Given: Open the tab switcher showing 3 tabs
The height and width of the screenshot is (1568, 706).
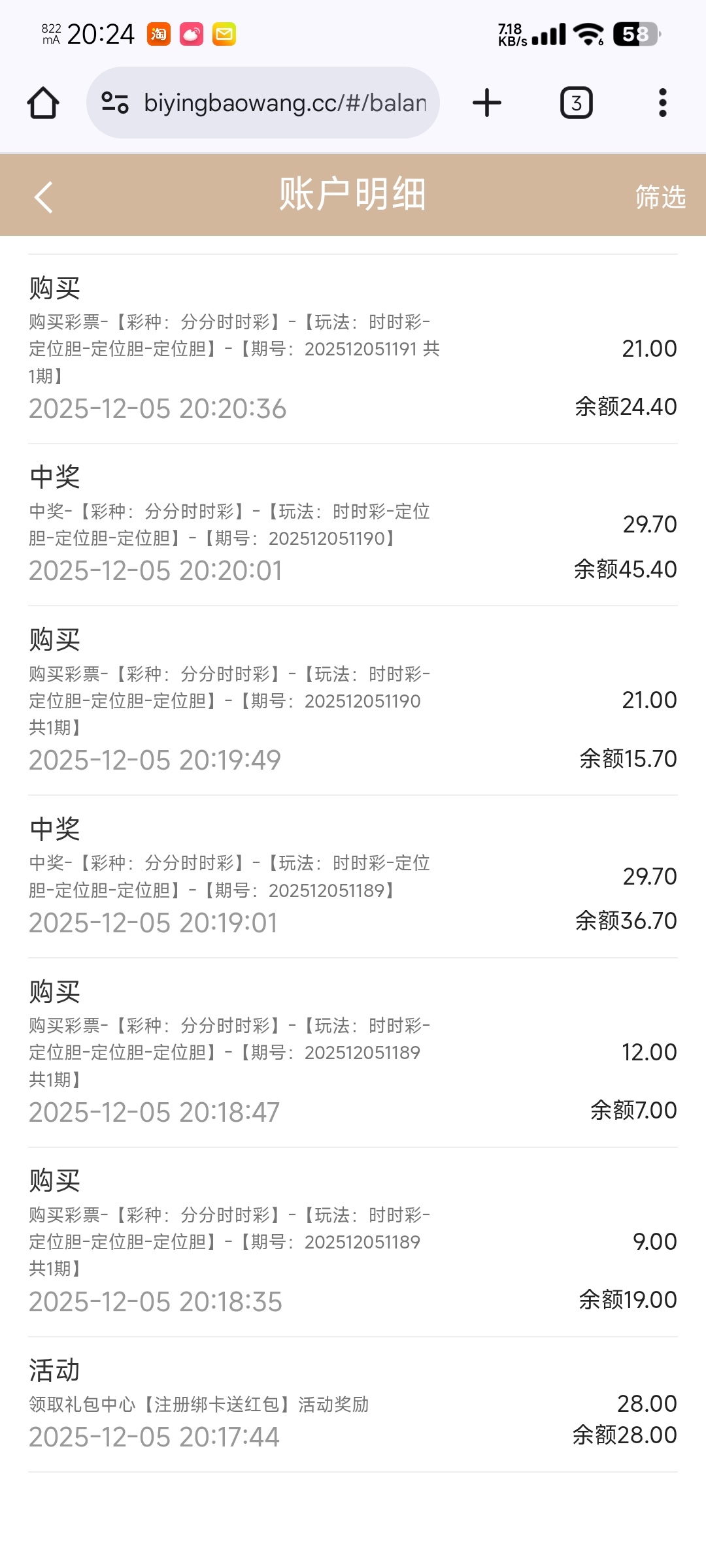Looking at the screenshot, I should point(577,102).
